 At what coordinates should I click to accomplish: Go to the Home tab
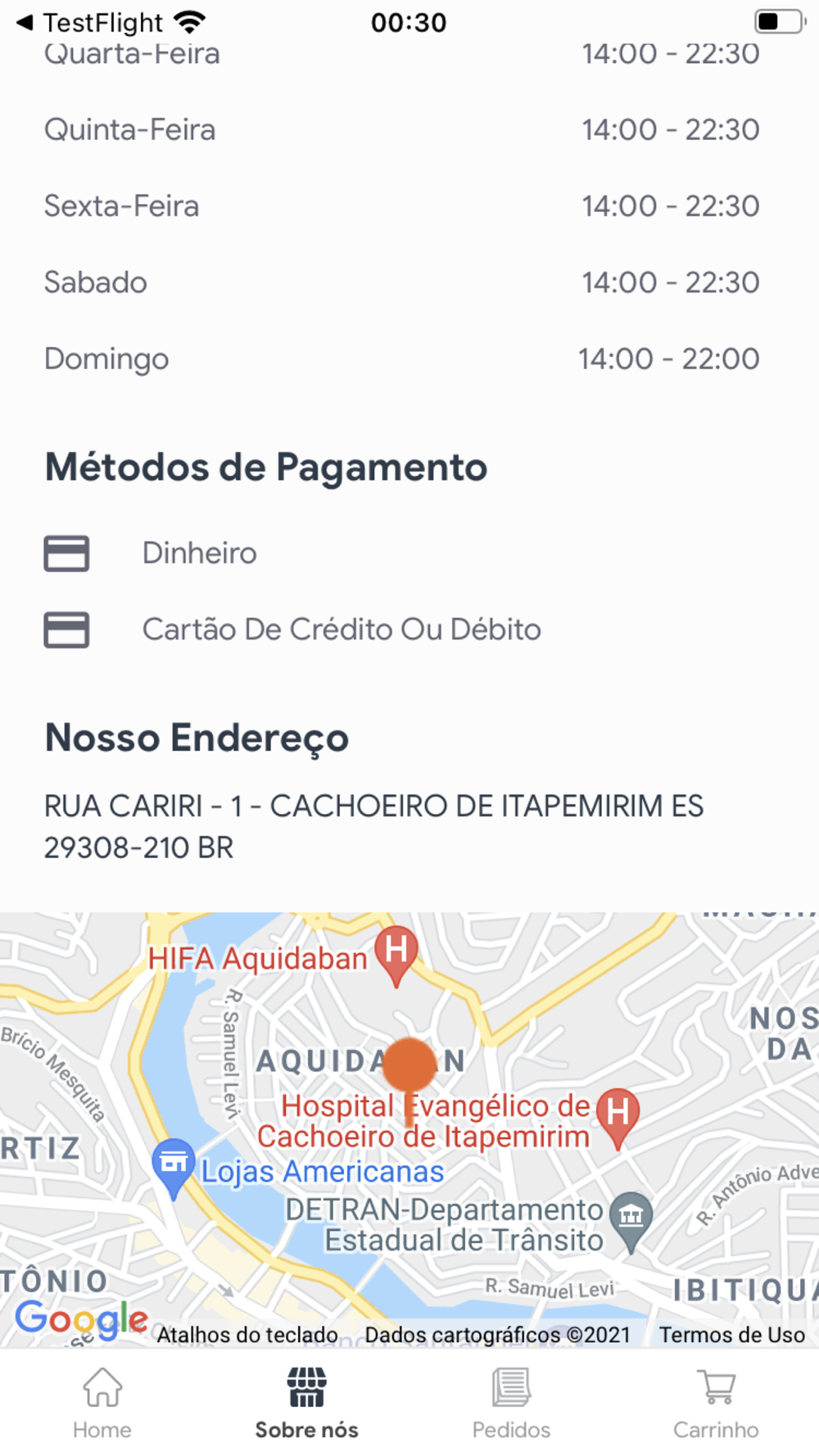click(102, 1404)
